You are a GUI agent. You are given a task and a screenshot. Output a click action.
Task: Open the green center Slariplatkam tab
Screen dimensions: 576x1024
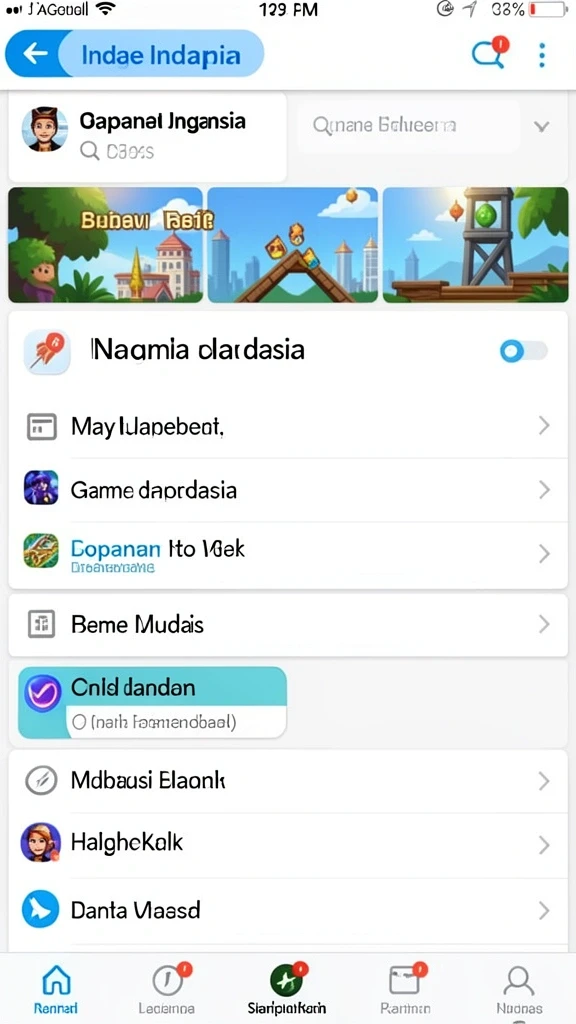287,989
